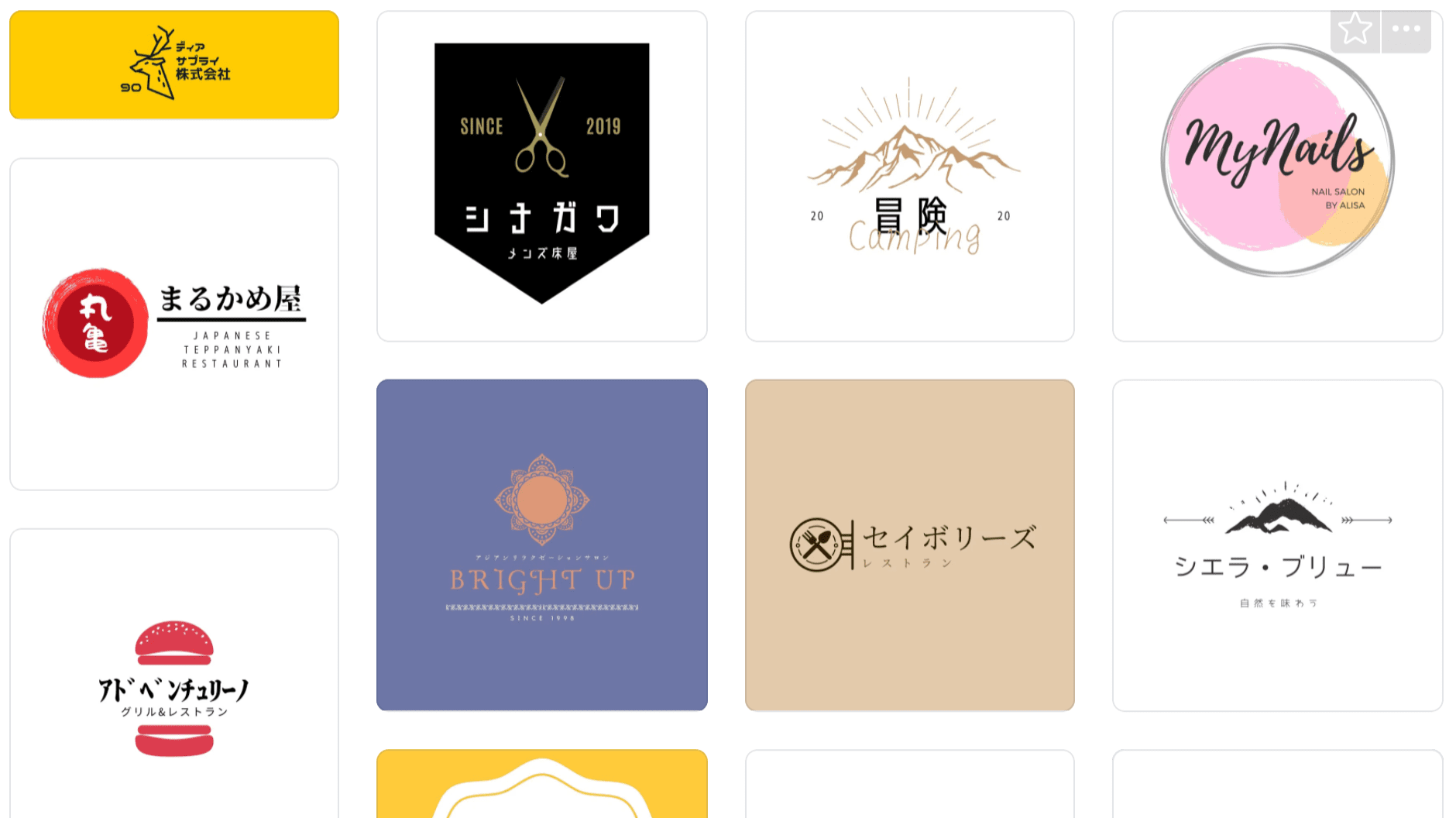Choose the シエラ・ブリュー mountain template

click(1277, 545)
